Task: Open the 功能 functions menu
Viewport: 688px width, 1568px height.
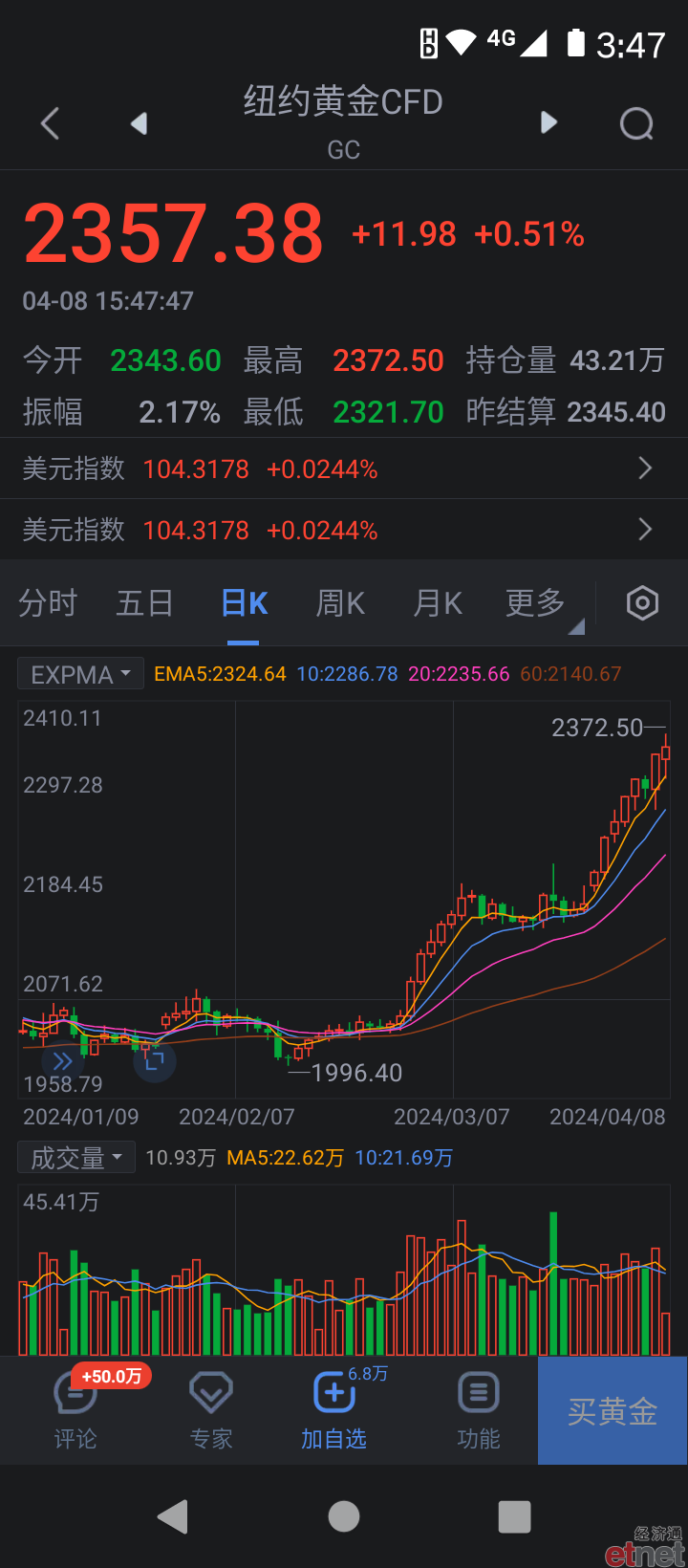Action: (479, 1411)
